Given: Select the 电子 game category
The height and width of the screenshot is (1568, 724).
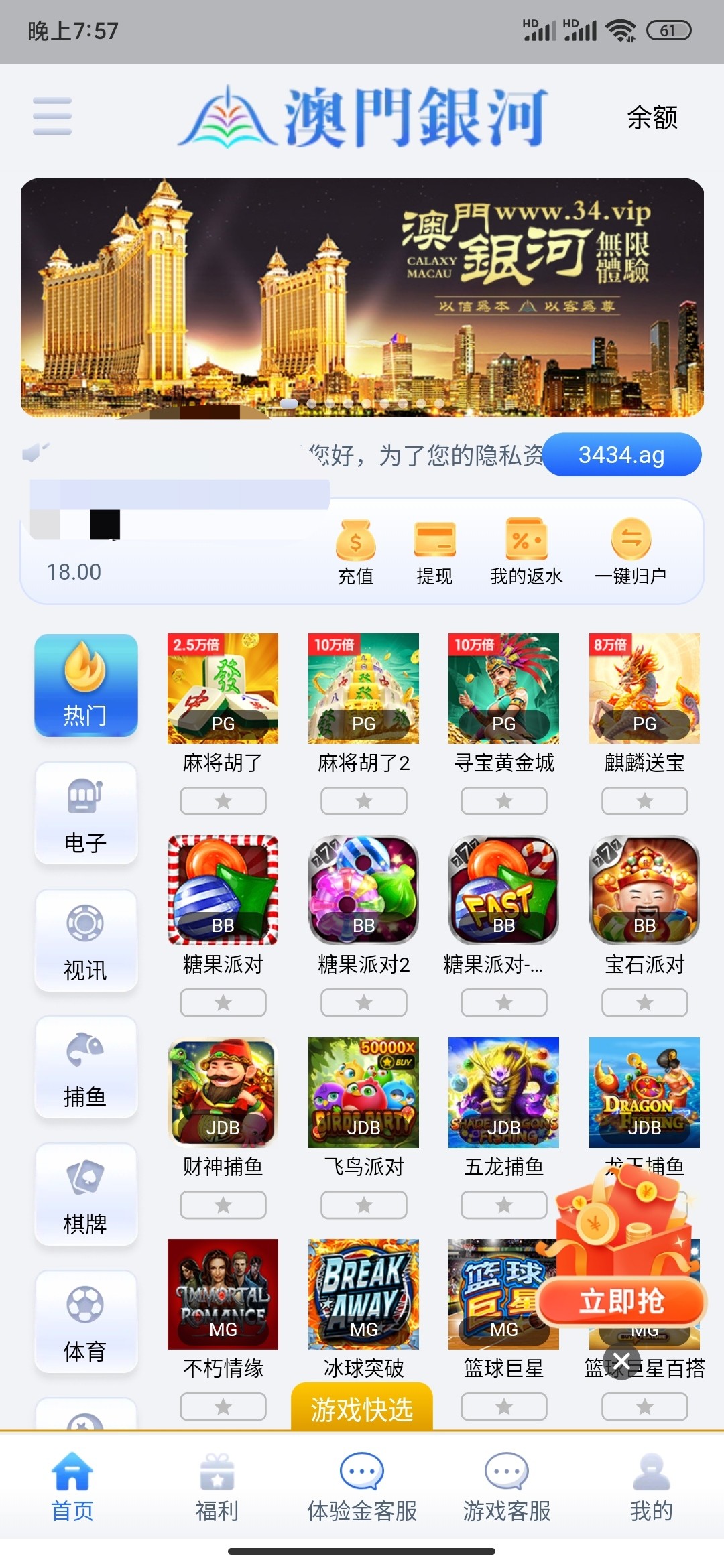Looking at the screenshot, I should pos(86,813).
